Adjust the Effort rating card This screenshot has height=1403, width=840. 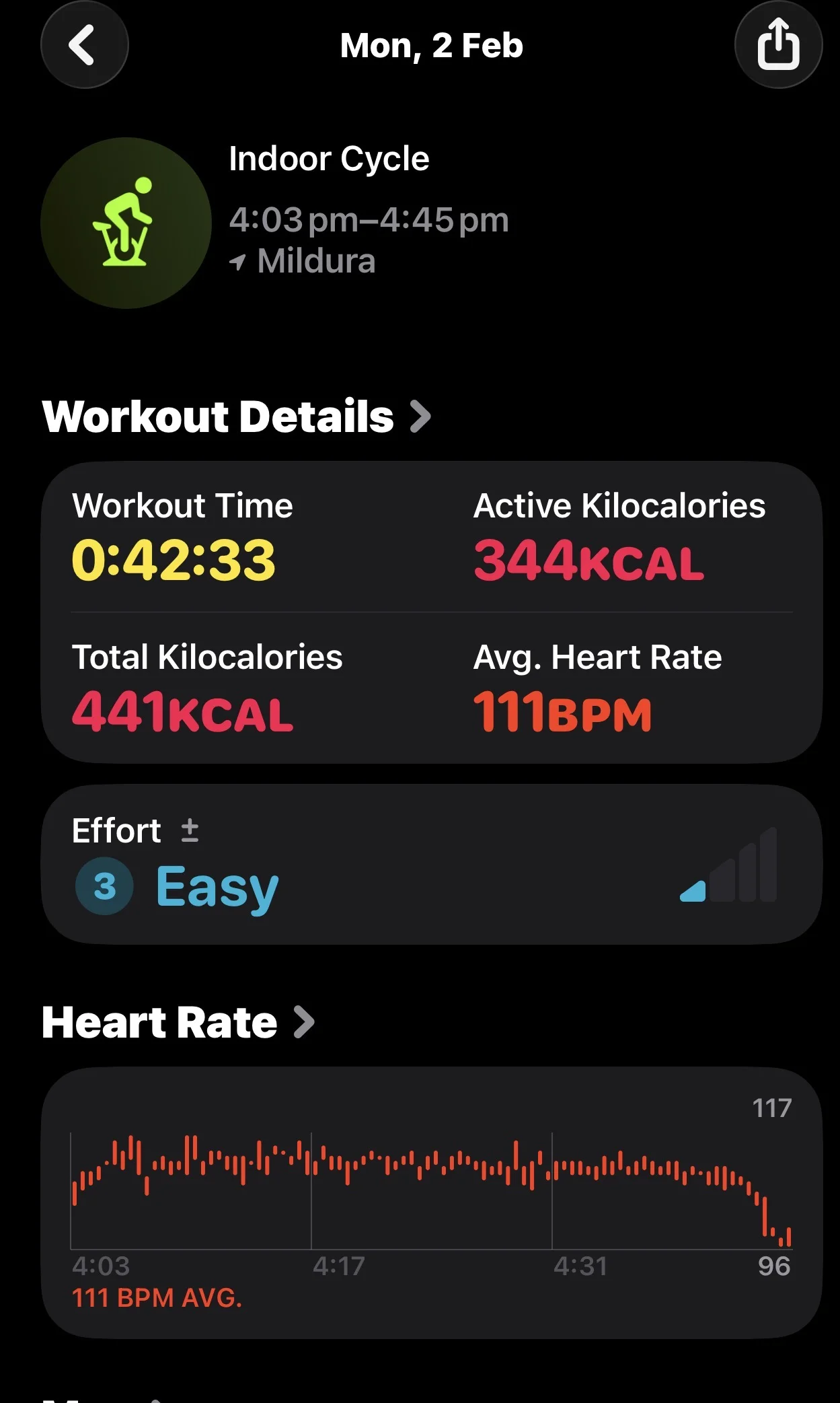(430, 864)
